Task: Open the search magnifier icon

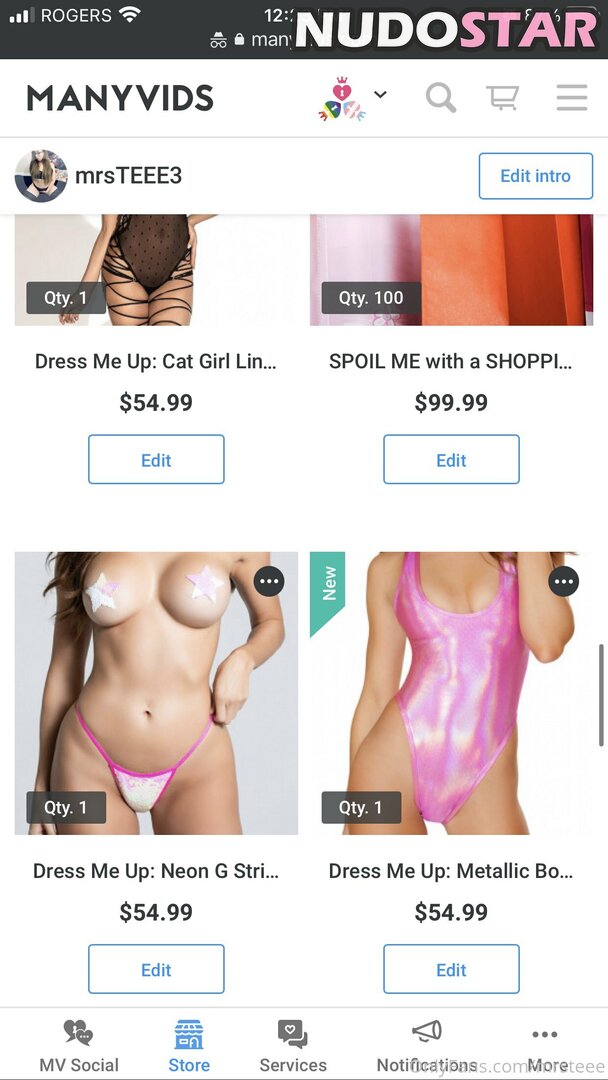Action: point(440,97)
